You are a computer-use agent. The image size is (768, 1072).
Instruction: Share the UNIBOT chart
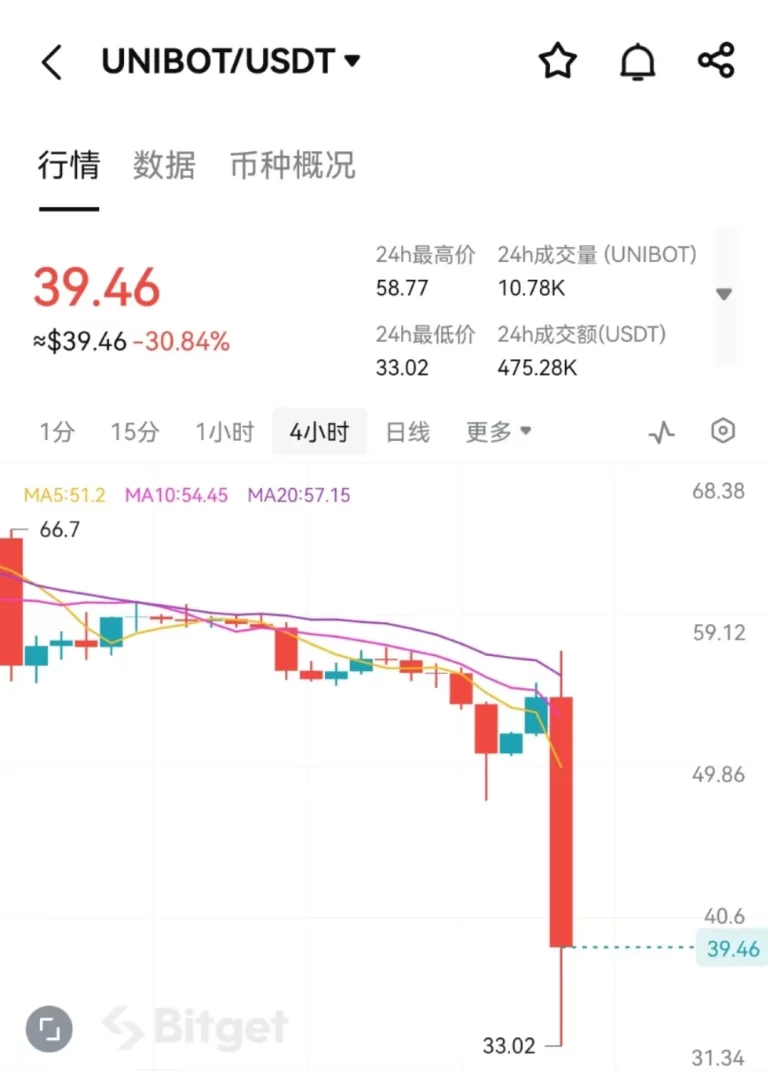pos(716,60)
